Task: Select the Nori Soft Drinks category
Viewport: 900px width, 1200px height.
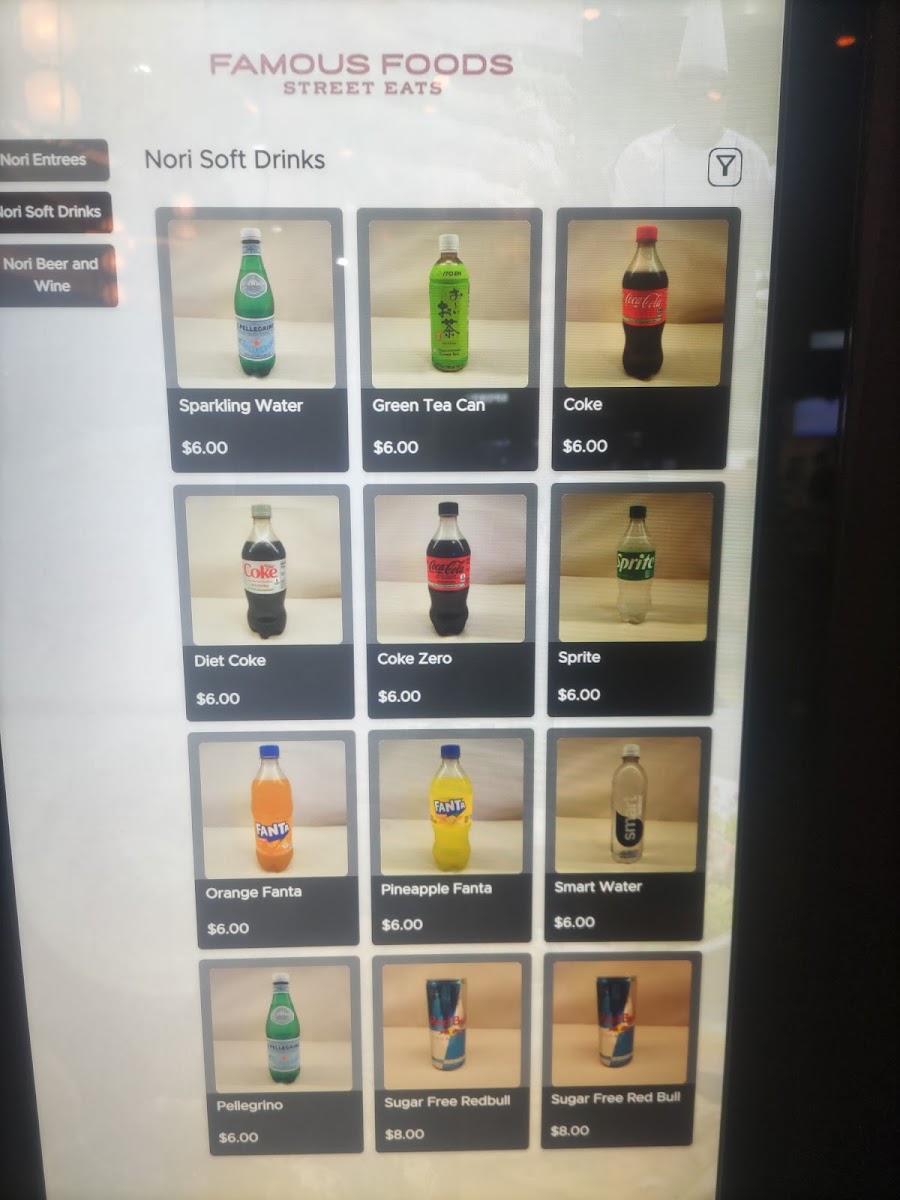Action: point(52,212)
